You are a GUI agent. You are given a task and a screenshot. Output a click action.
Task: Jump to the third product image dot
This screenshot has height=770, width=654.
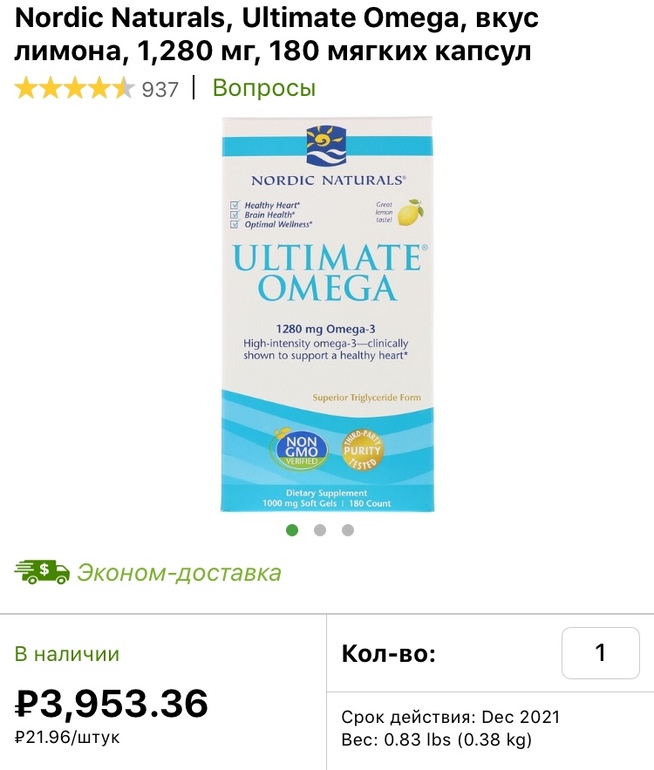point(348,530)
